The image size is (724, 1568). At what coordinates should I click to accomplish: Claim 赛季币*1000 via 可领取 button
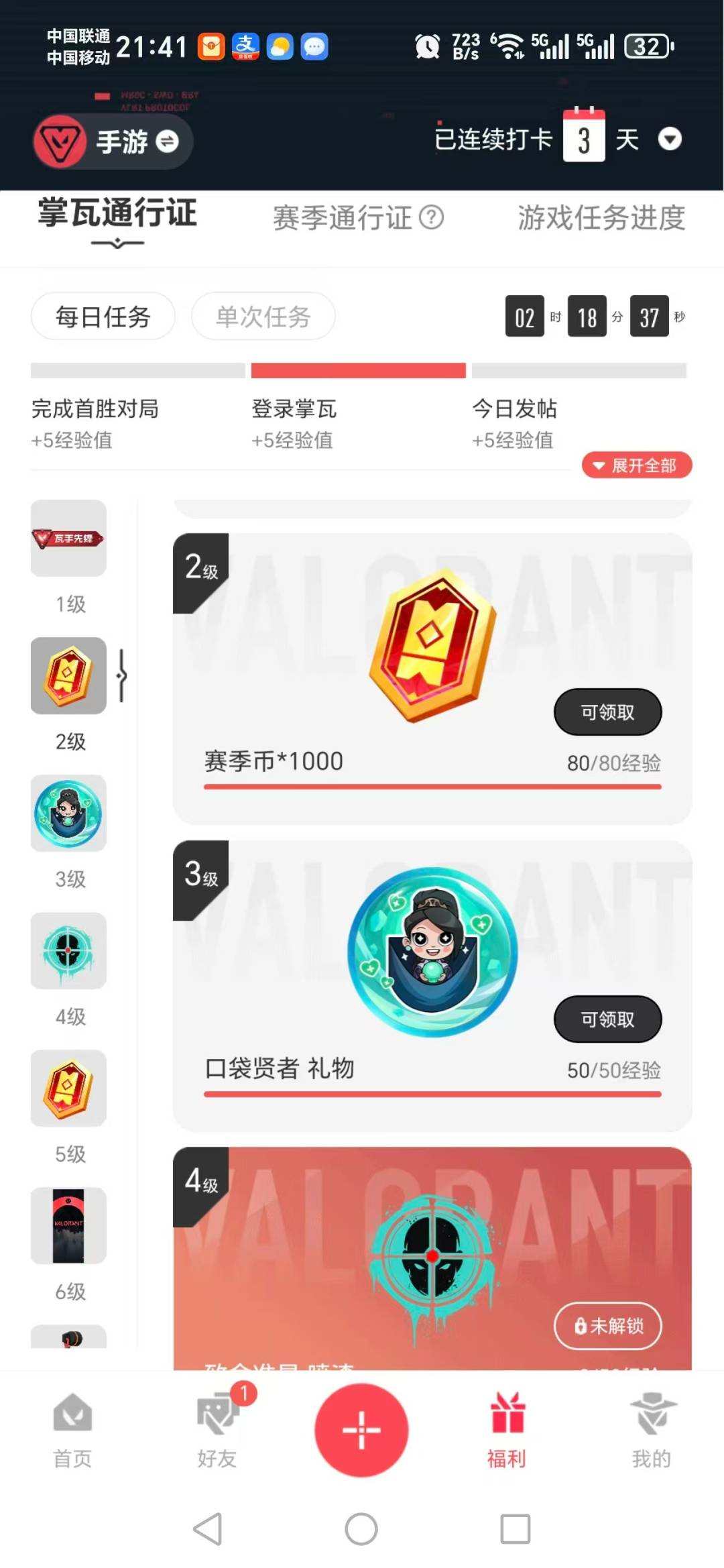pos(607,712)
